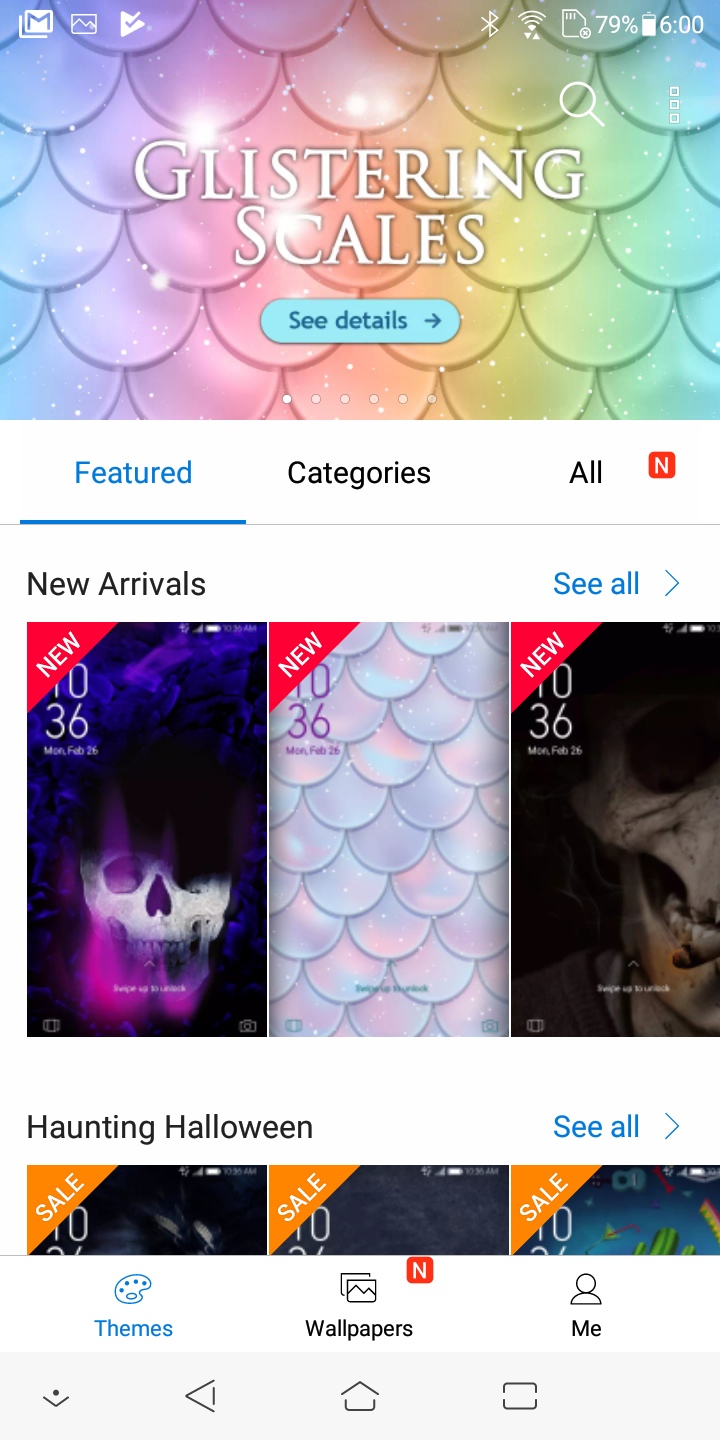720x1440 pixels.
Task: Switch to the Categories tab
Action: coord(359,473)
